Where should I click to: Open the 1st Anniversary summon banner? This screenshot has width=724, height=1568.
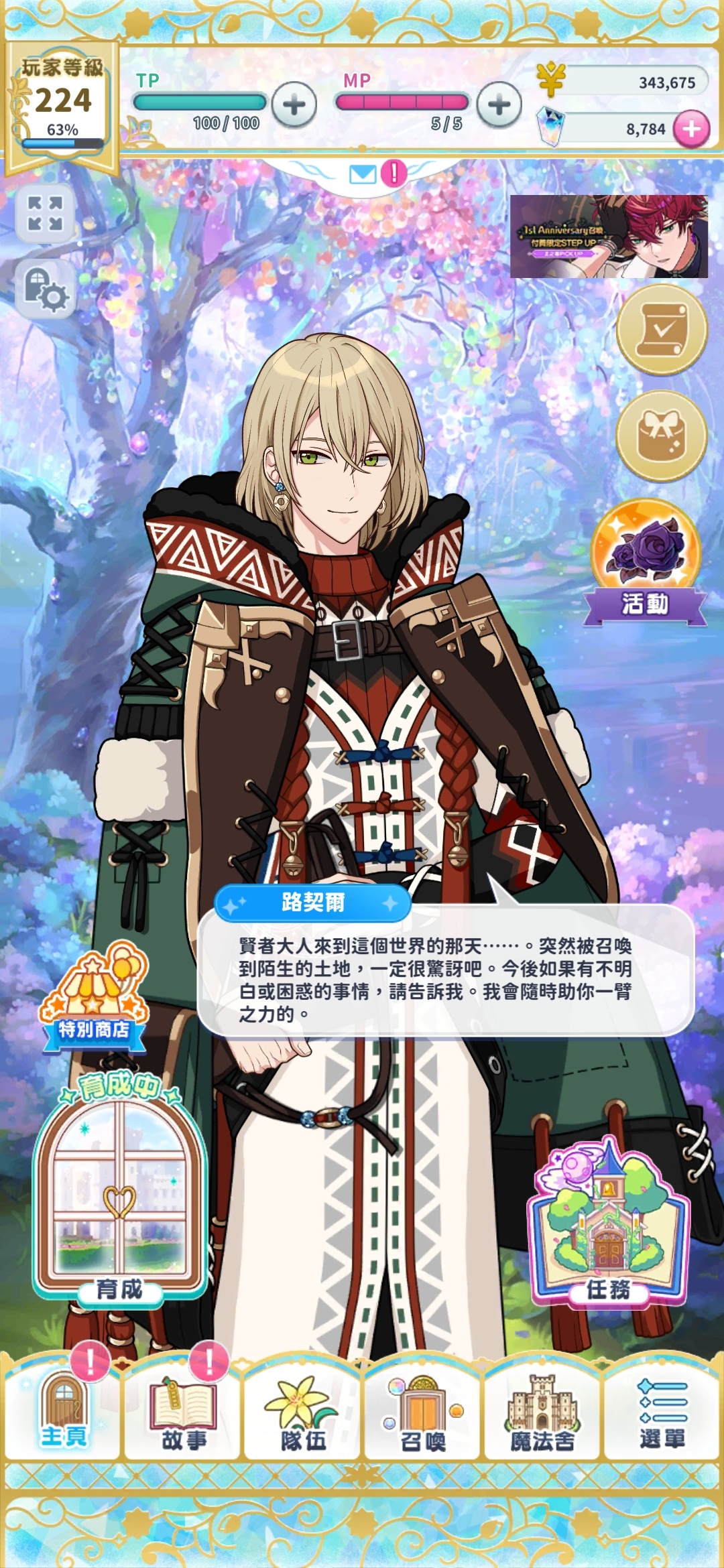tap(609, 237)
